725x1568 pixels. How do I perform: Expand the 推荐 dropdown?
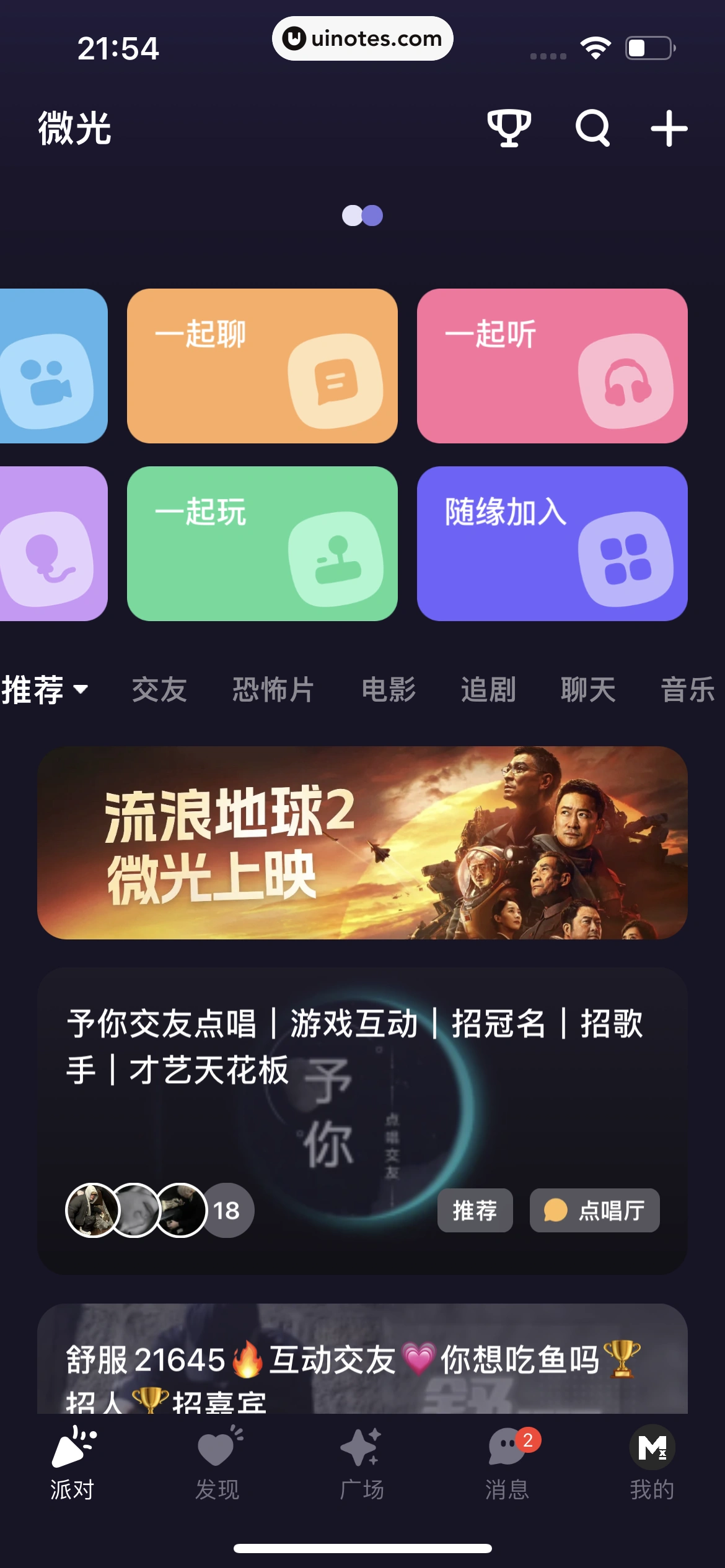pyautogui.click(x=45, y=689)
